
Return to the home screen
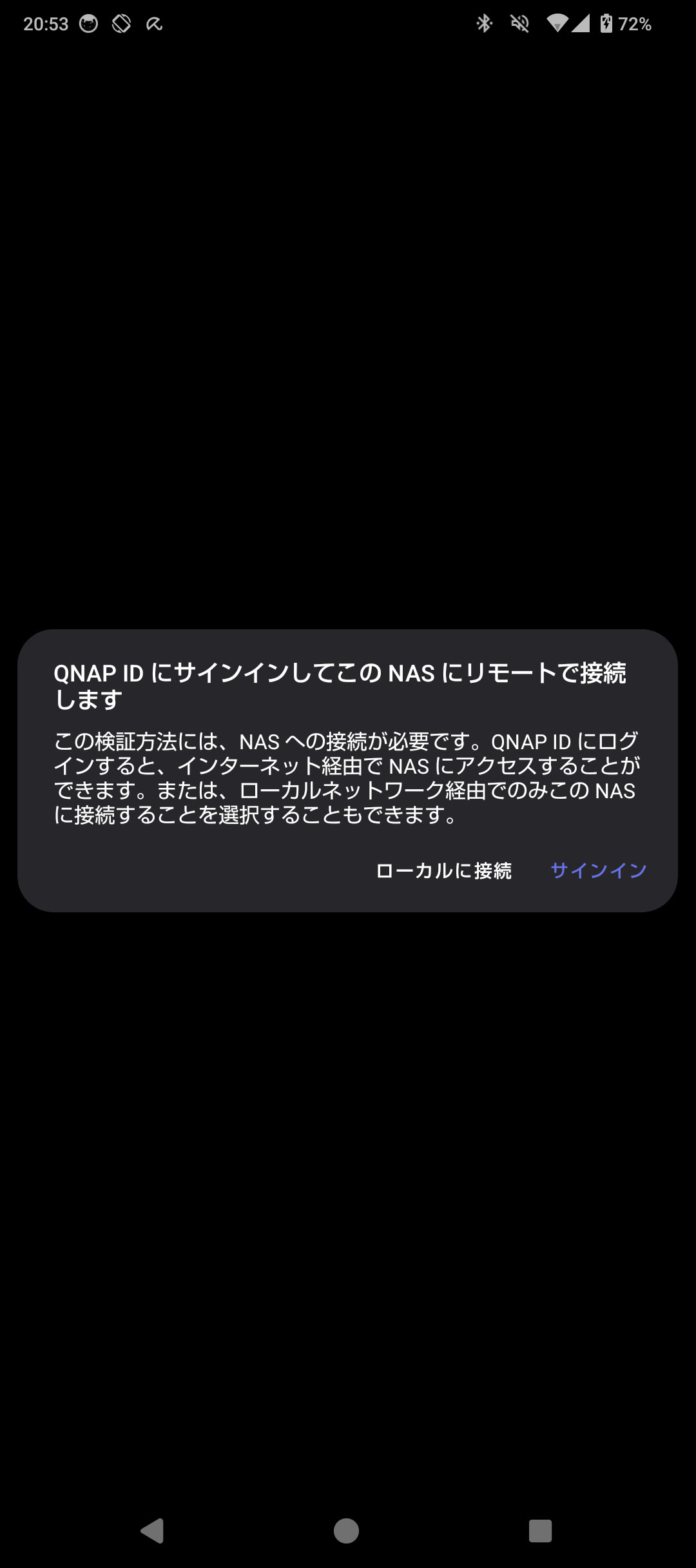(x=346, y=1531)
